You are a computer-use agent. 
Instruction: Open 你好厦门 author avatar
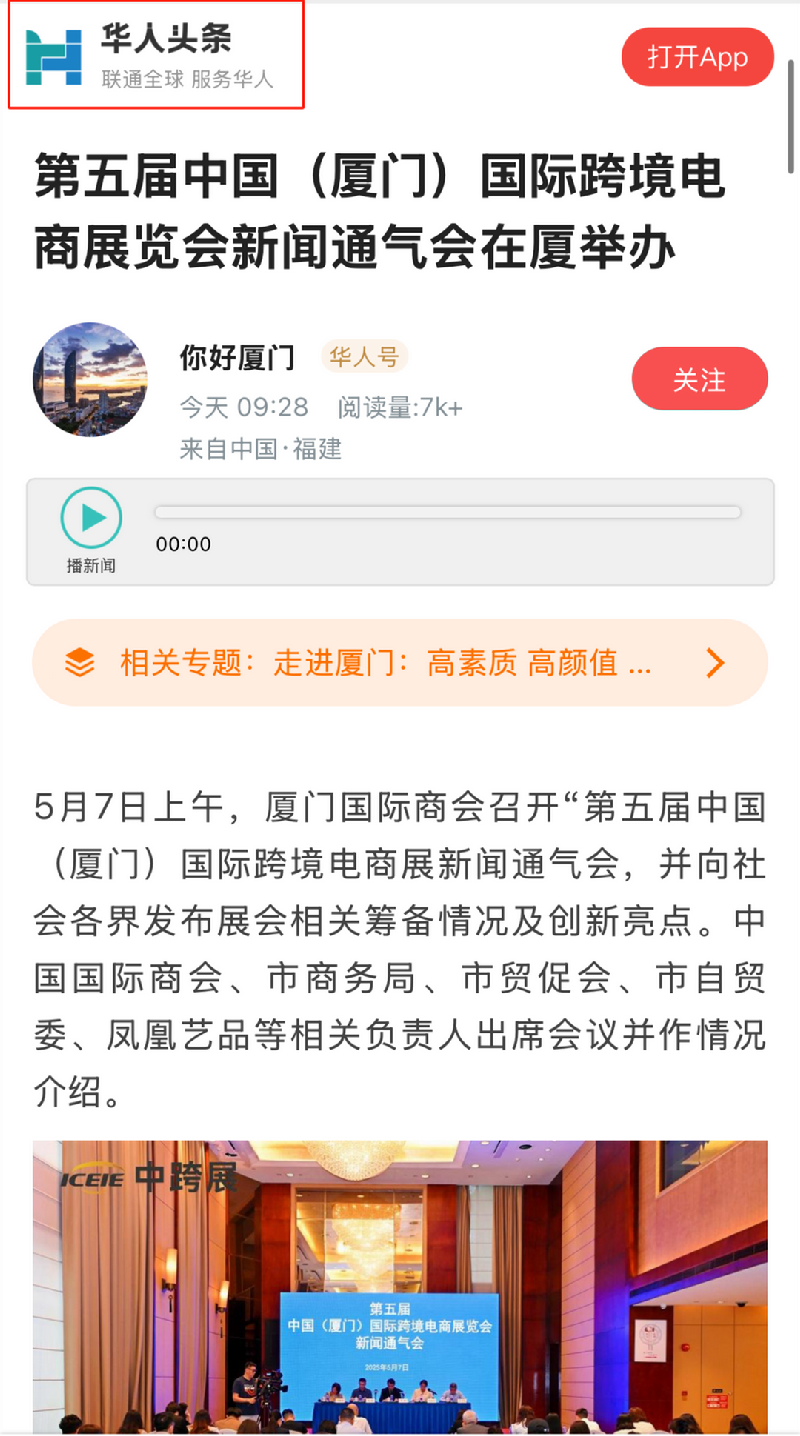pos(90,380)
